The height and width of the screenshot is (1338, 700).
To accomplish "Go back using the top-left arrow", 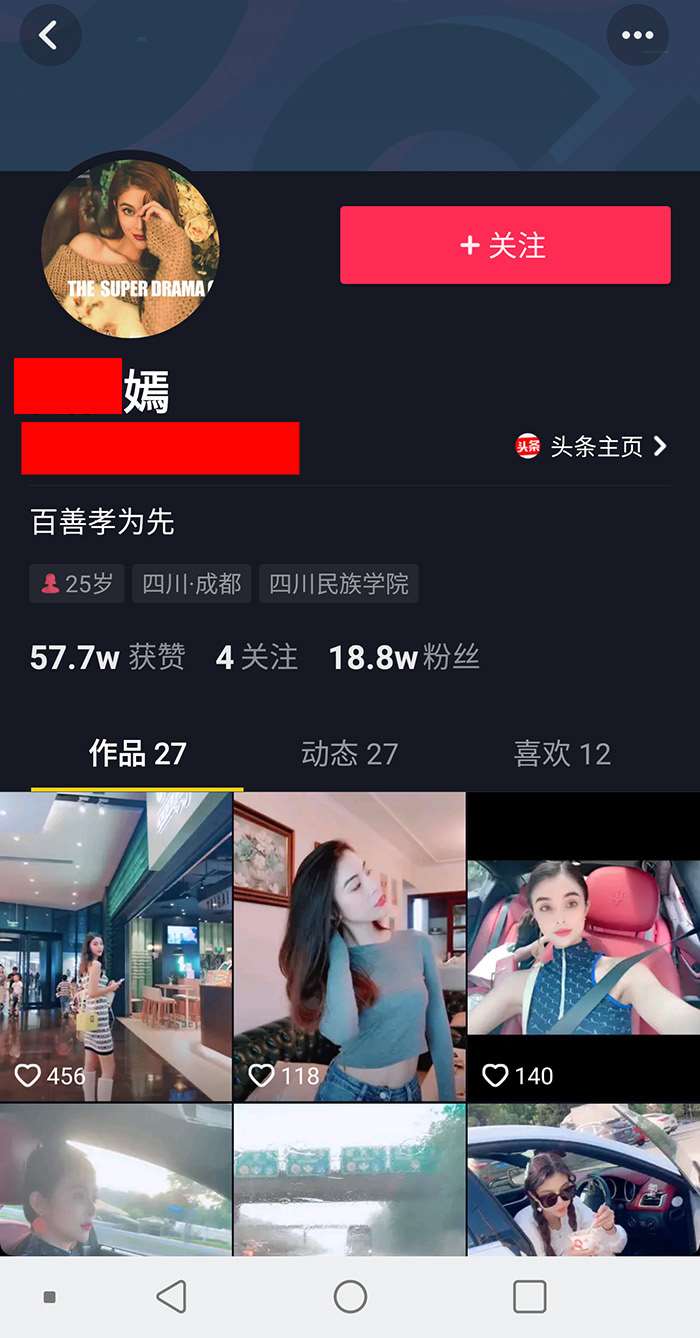I will pyautogui.click(x=49, y=36).
